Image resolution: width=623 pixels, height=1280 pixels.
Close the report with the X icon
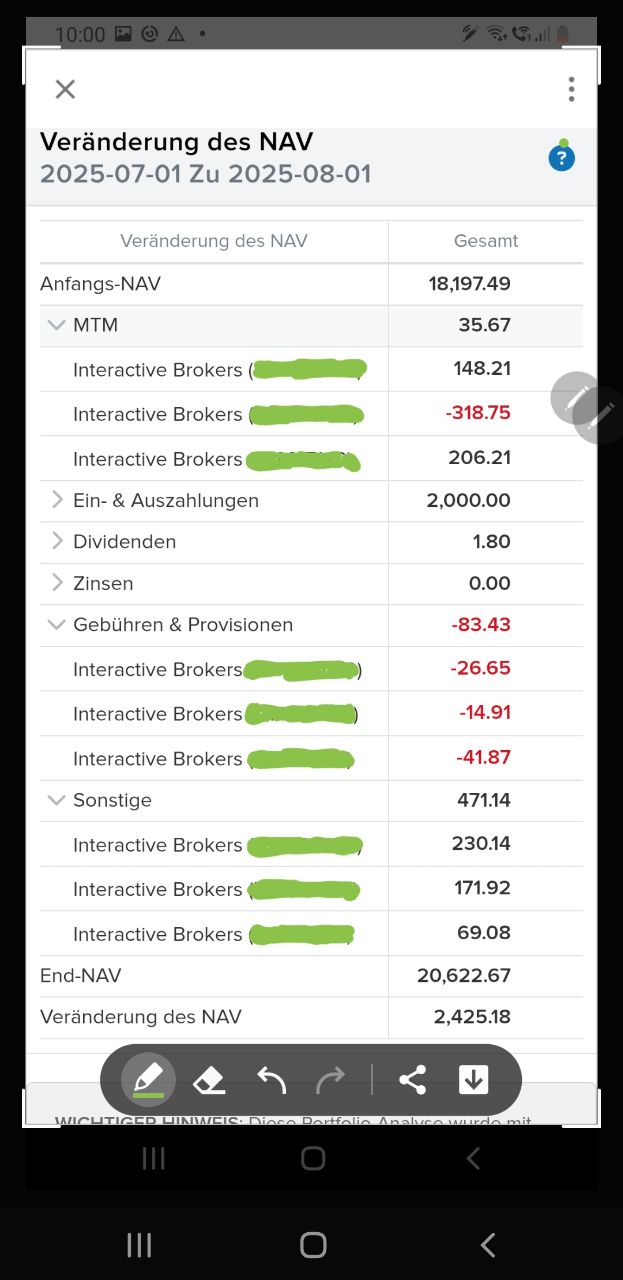[x=65, y=89]
